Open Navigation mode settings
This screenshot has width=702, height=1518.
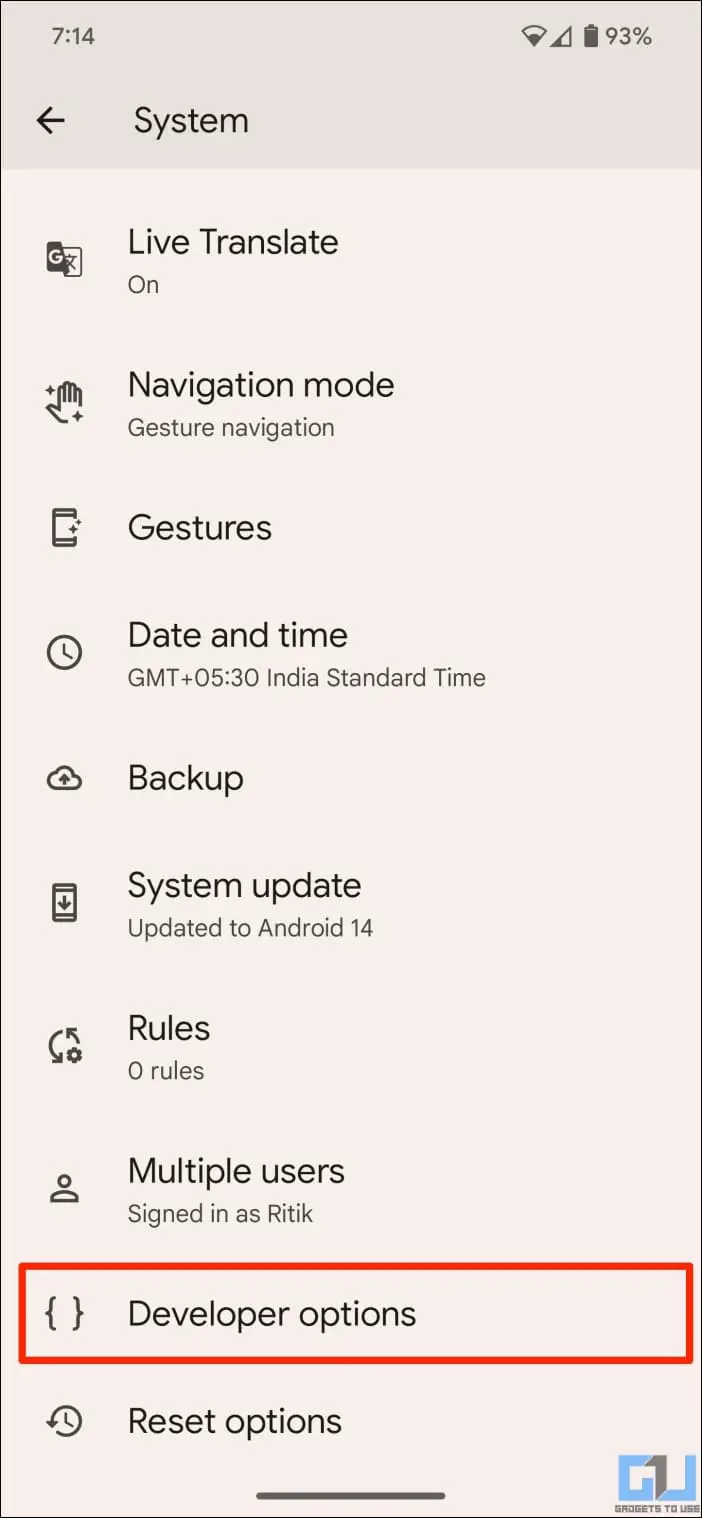click(x=351, y=403)
